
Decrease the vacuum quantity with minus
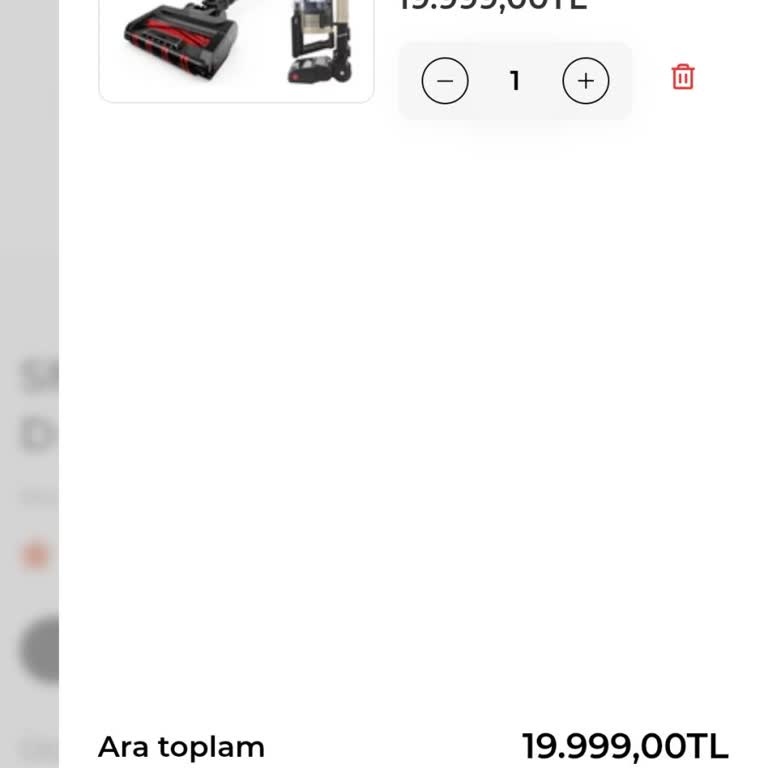445,81
